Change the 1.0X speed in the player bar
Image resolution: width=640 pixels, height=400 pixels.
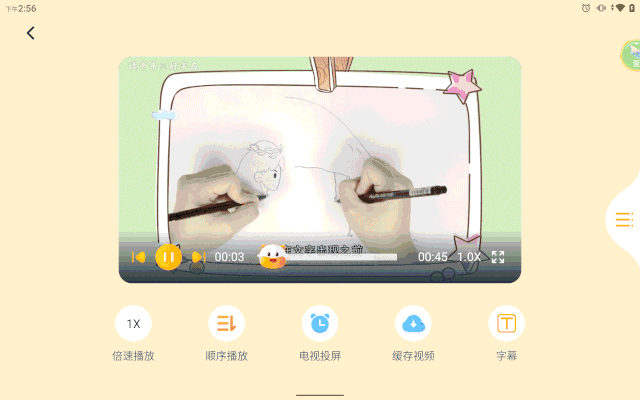click(x=469, y=257)
